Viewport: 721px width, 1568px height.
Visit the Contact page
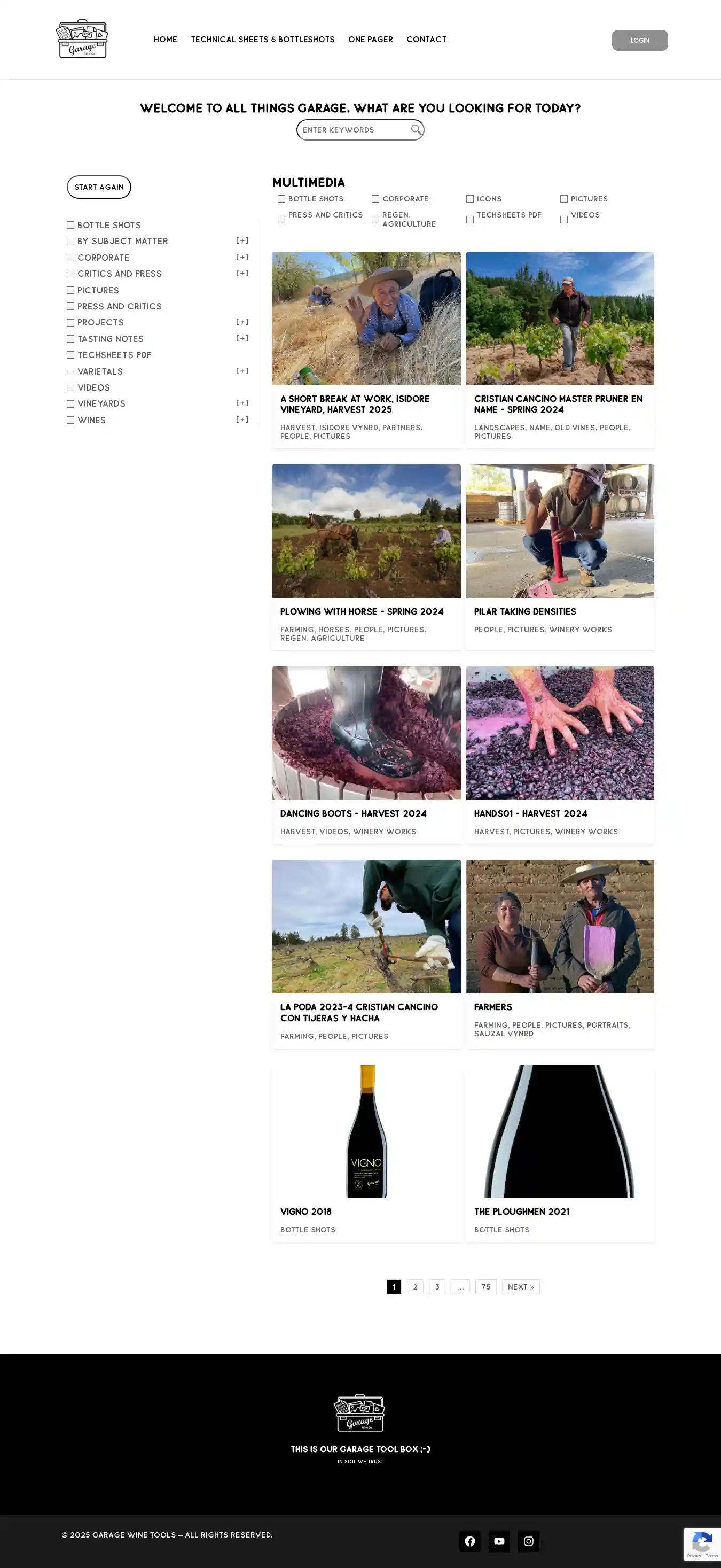click(x=426, y=40)
